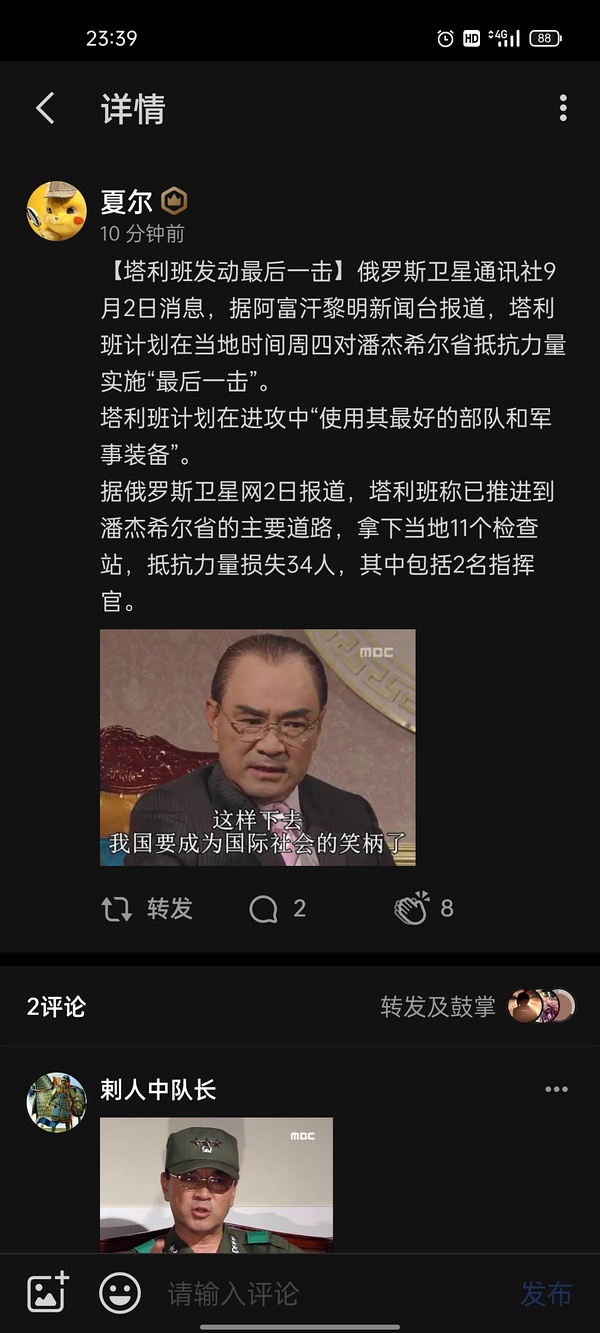Open 夏尔's profile avatar

(x=56, y=211)
